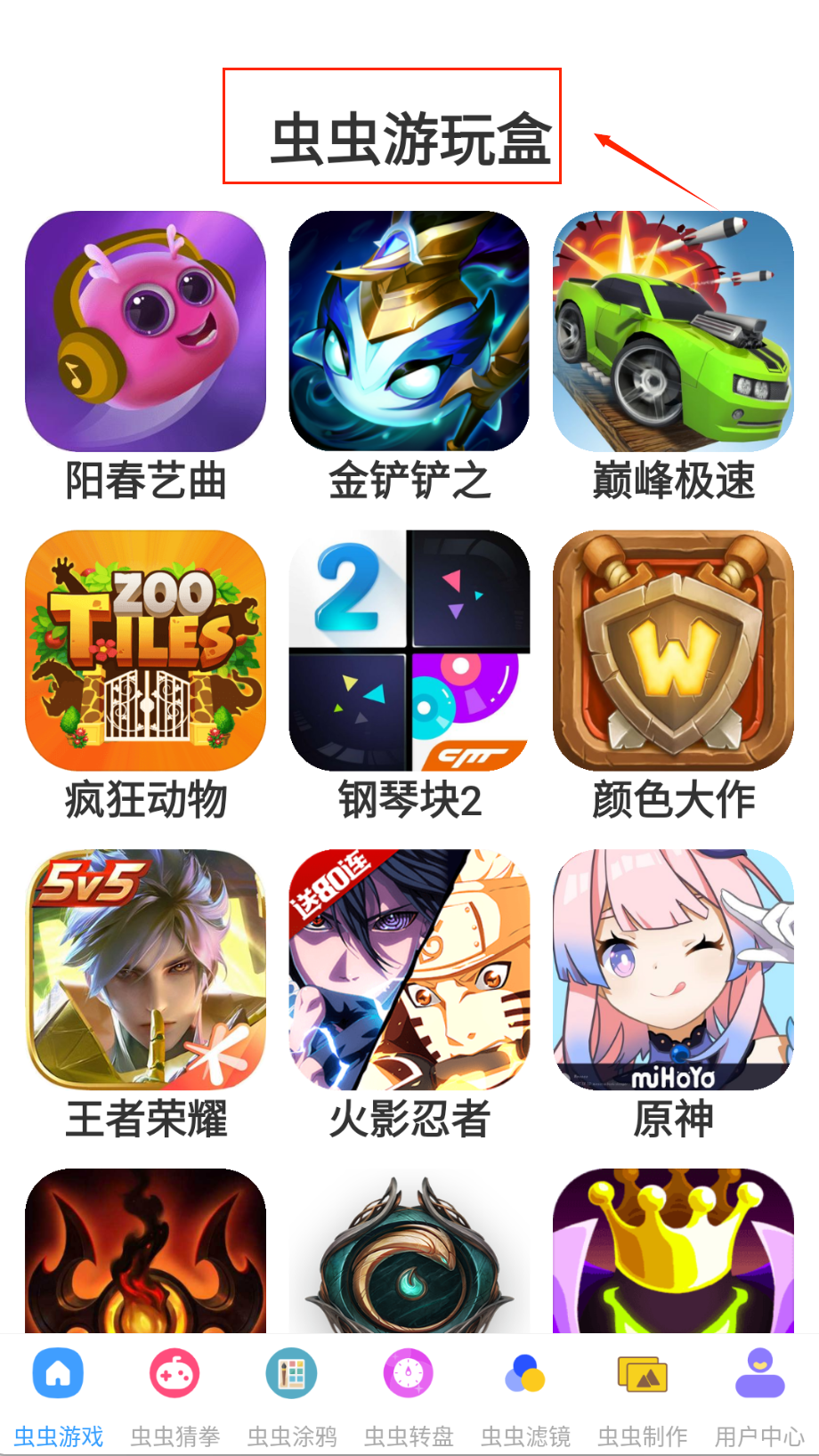The height and width of the screenshot is (1456, 819).
Task: Go to the 虫虫制作 tab
Action: coord(642,1395)
